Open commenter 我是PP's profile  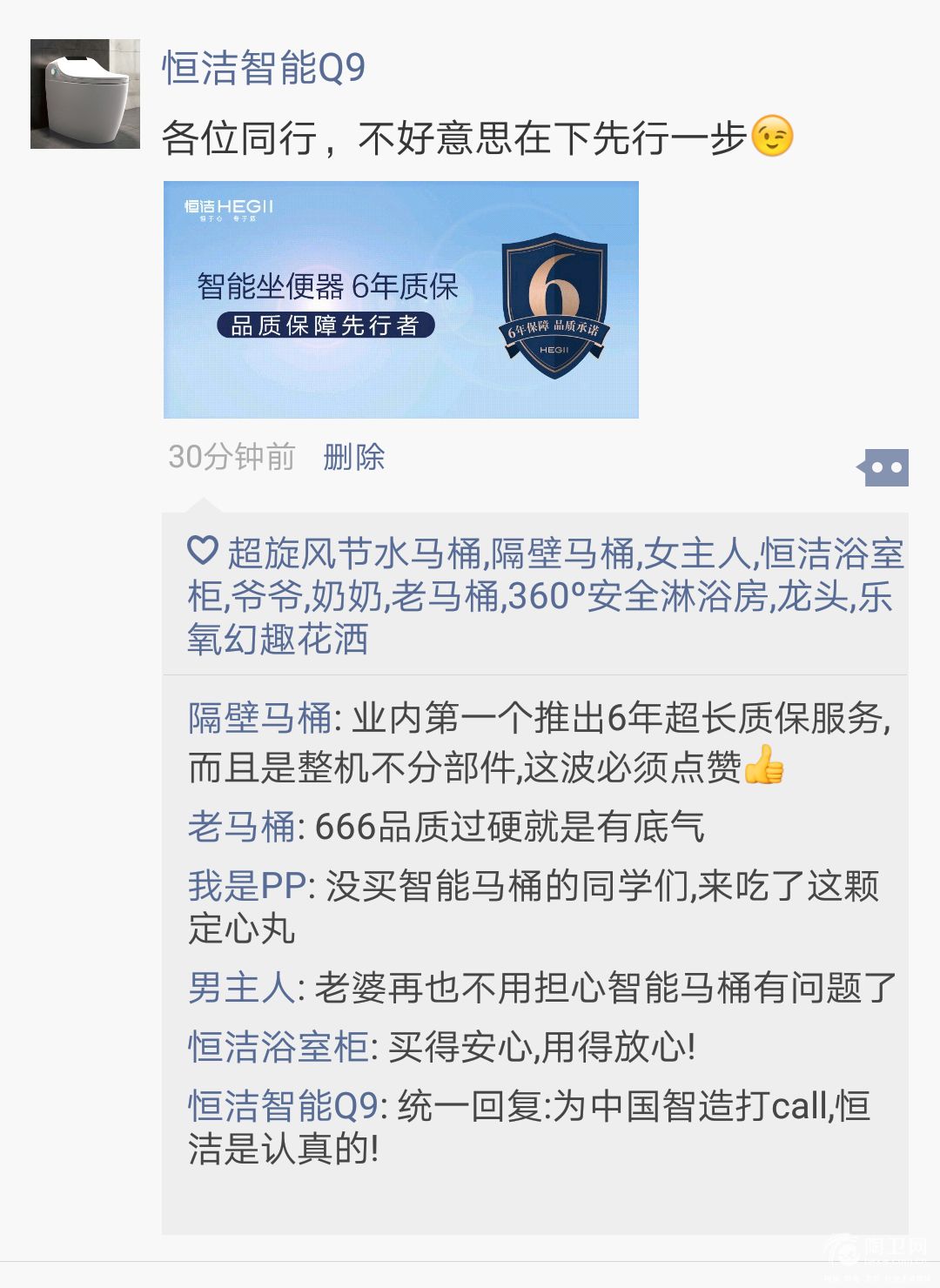coord(246,887)
